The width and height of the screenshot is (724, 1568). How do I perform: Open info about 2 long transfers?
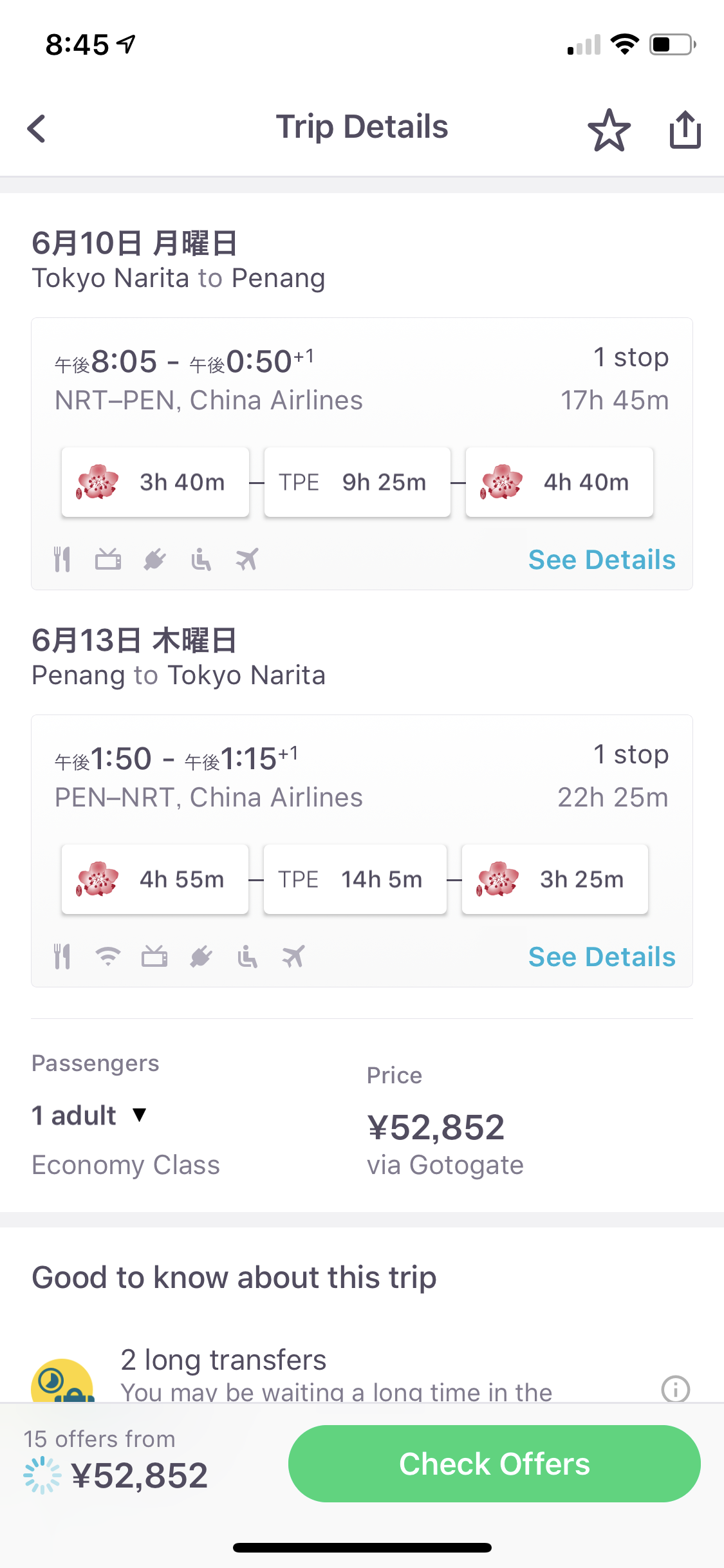point(676,1388)
